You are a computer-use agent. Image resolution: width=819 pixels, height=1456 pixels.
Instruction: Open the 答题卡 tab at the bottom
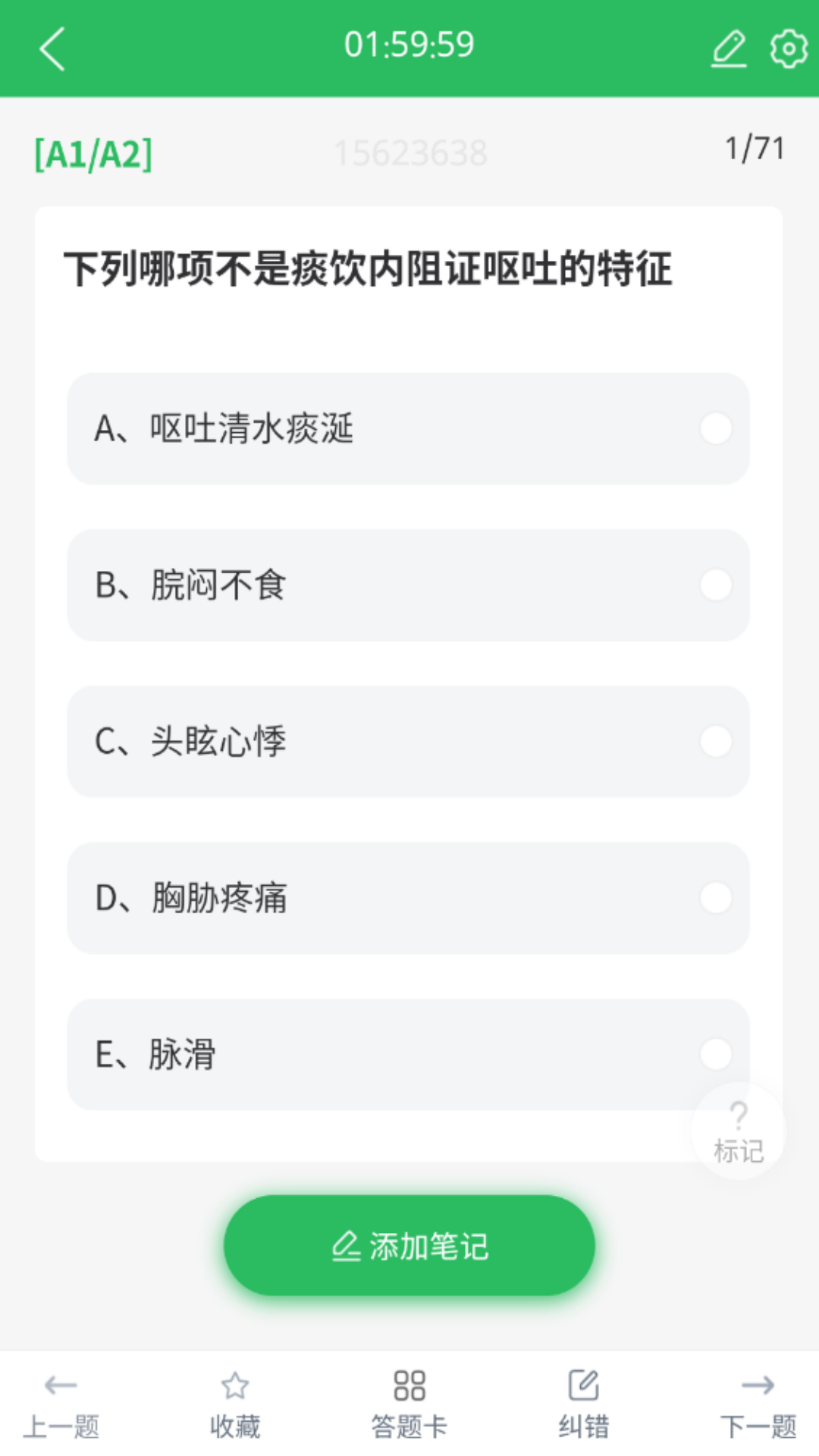click(x=409, y=1403)
